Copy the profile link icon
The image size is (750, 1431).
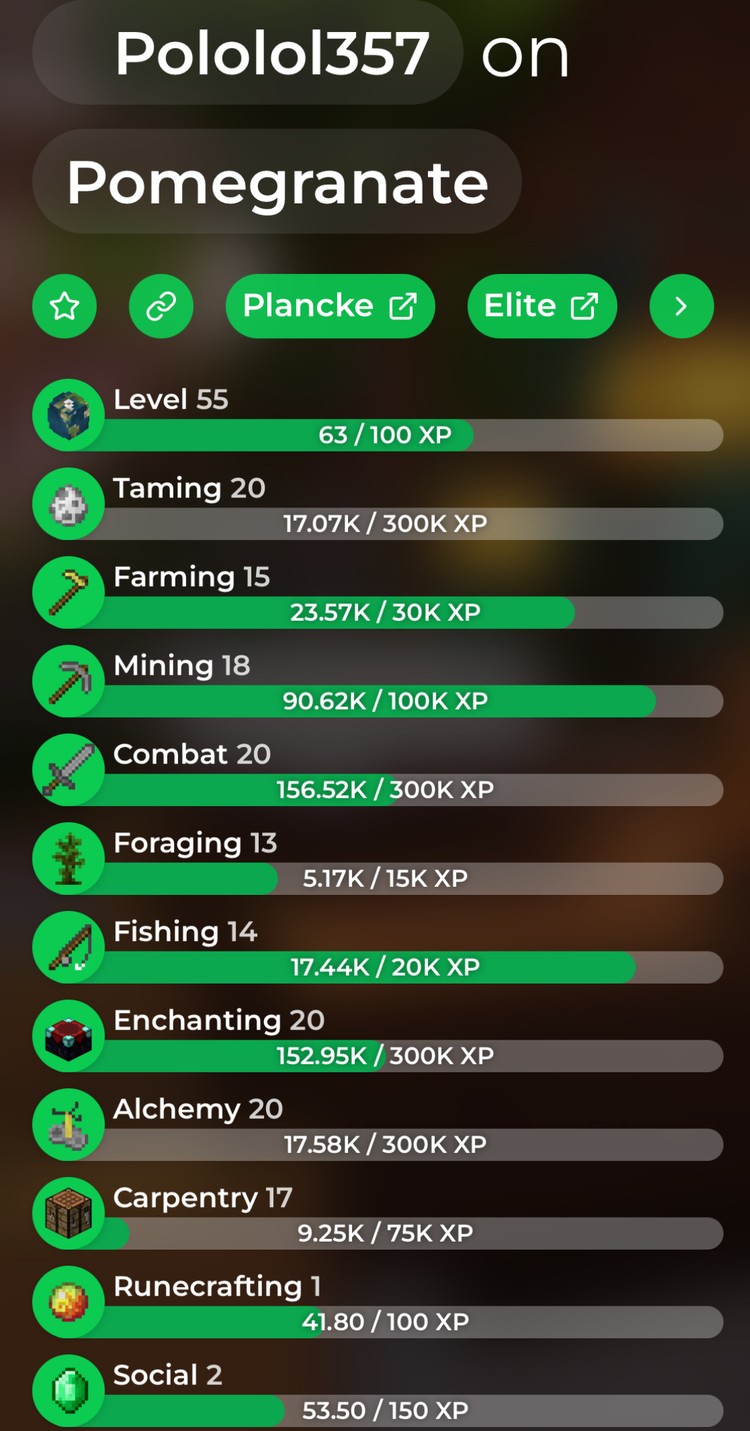coord(161,306)
